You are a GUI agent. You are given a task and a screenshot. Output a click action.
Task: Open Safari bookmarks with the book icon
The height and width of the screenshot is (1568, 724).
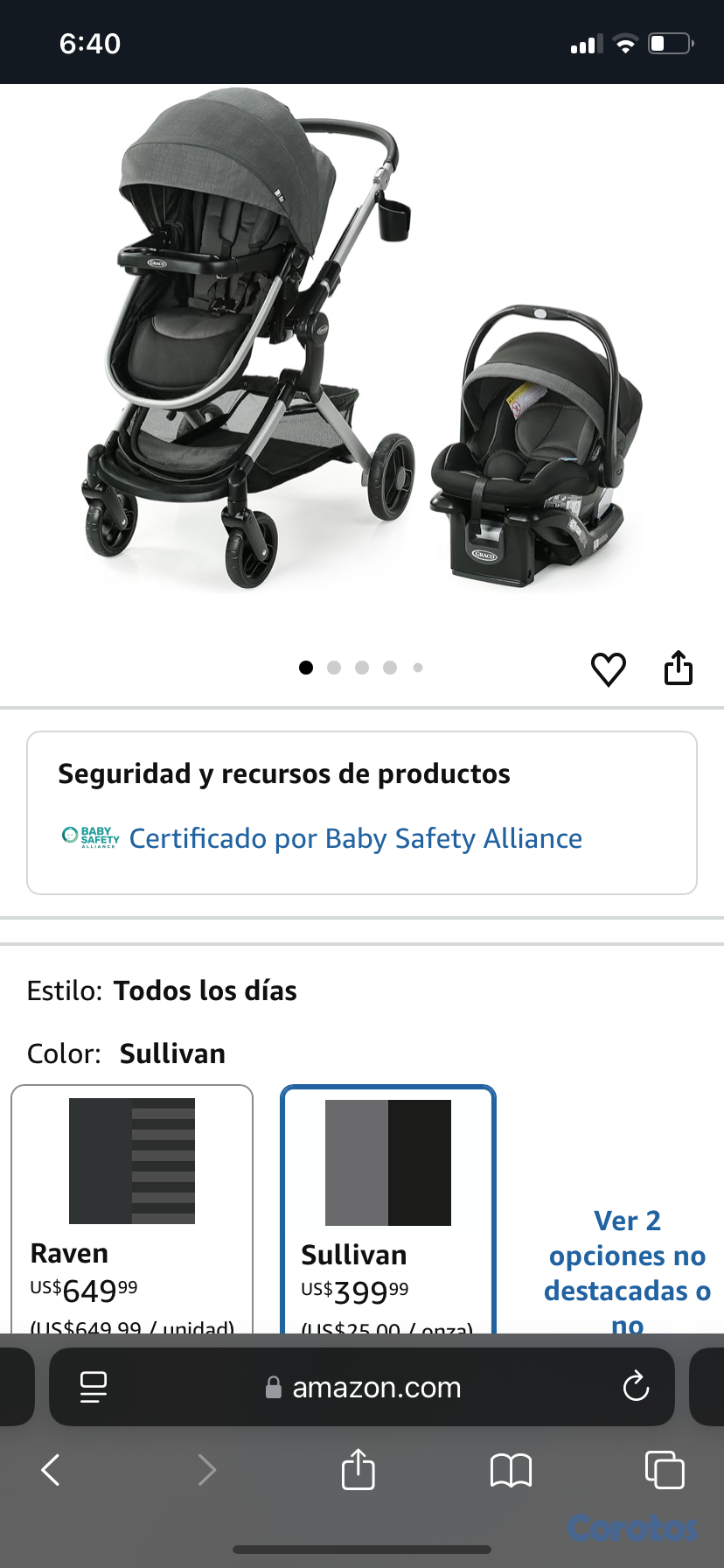(x=511, y=1471)
